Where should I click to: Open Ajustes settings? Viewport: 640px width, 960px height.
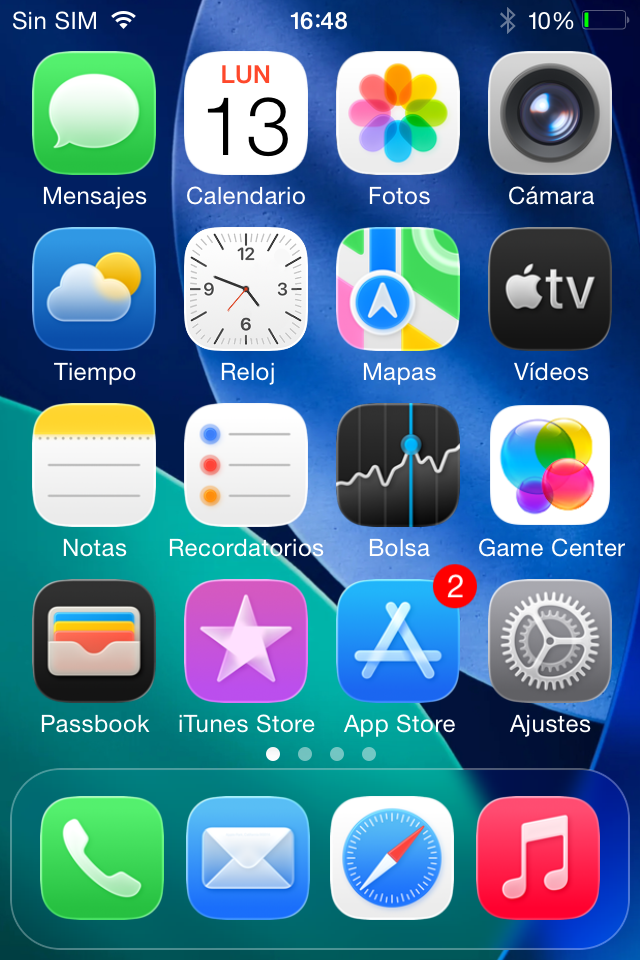tap(550, 641)
